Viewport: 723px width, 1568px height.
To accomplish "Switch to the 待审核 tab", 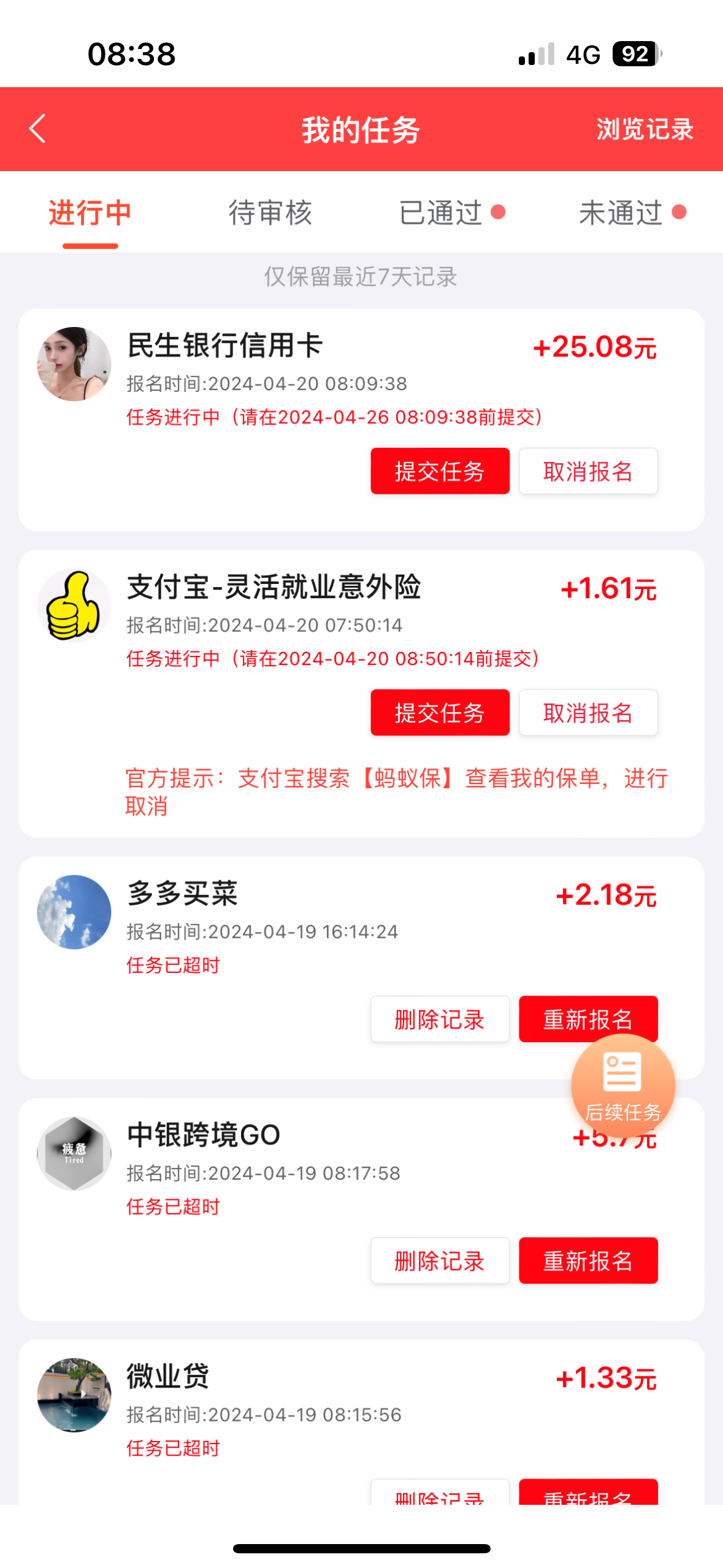I will 270,213.
